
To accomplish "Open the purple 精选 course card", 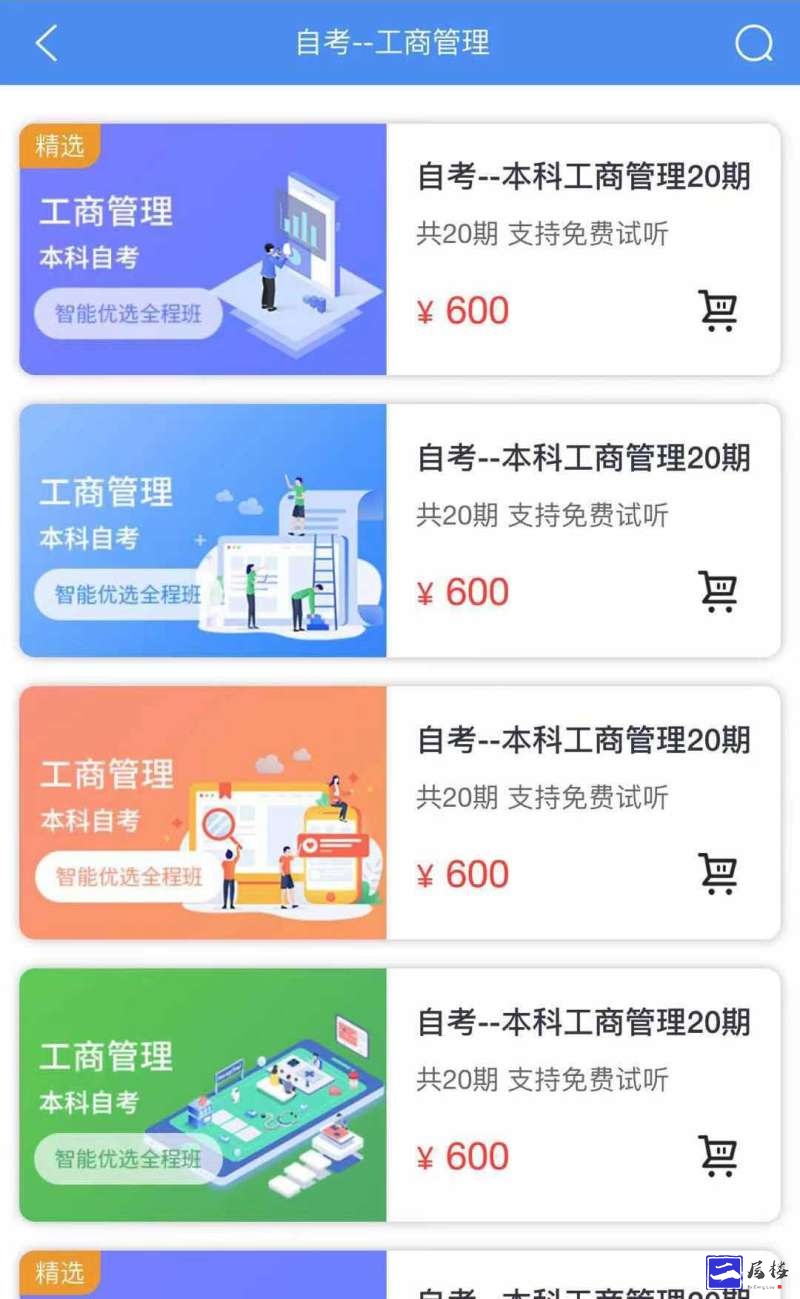I will [x=400, y=249].
